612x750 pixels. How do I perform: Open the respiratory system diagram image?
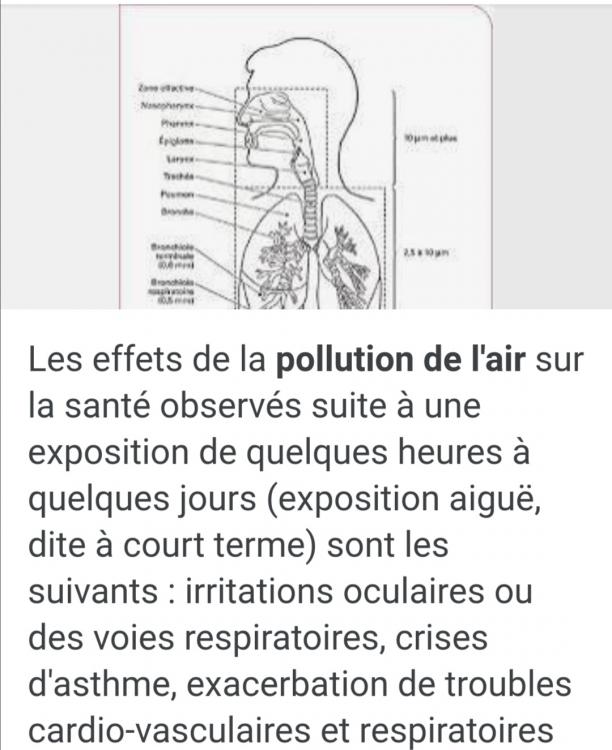[x=305, y=157]
